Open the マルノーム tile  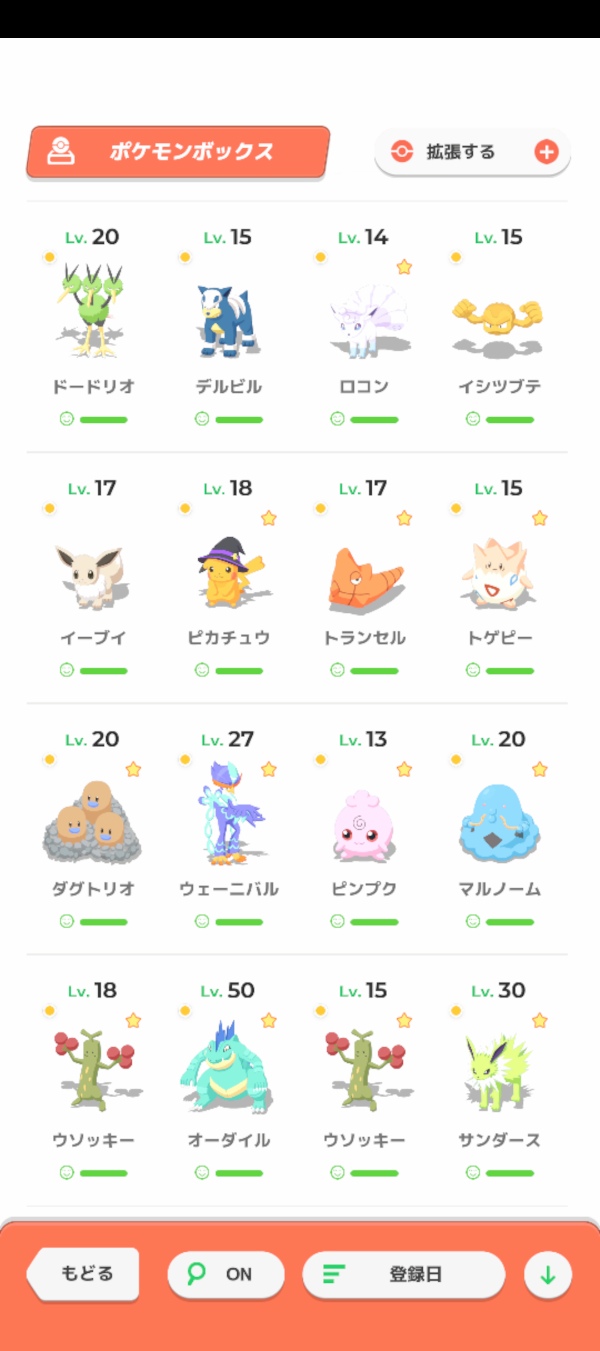[x=500, y=827]
